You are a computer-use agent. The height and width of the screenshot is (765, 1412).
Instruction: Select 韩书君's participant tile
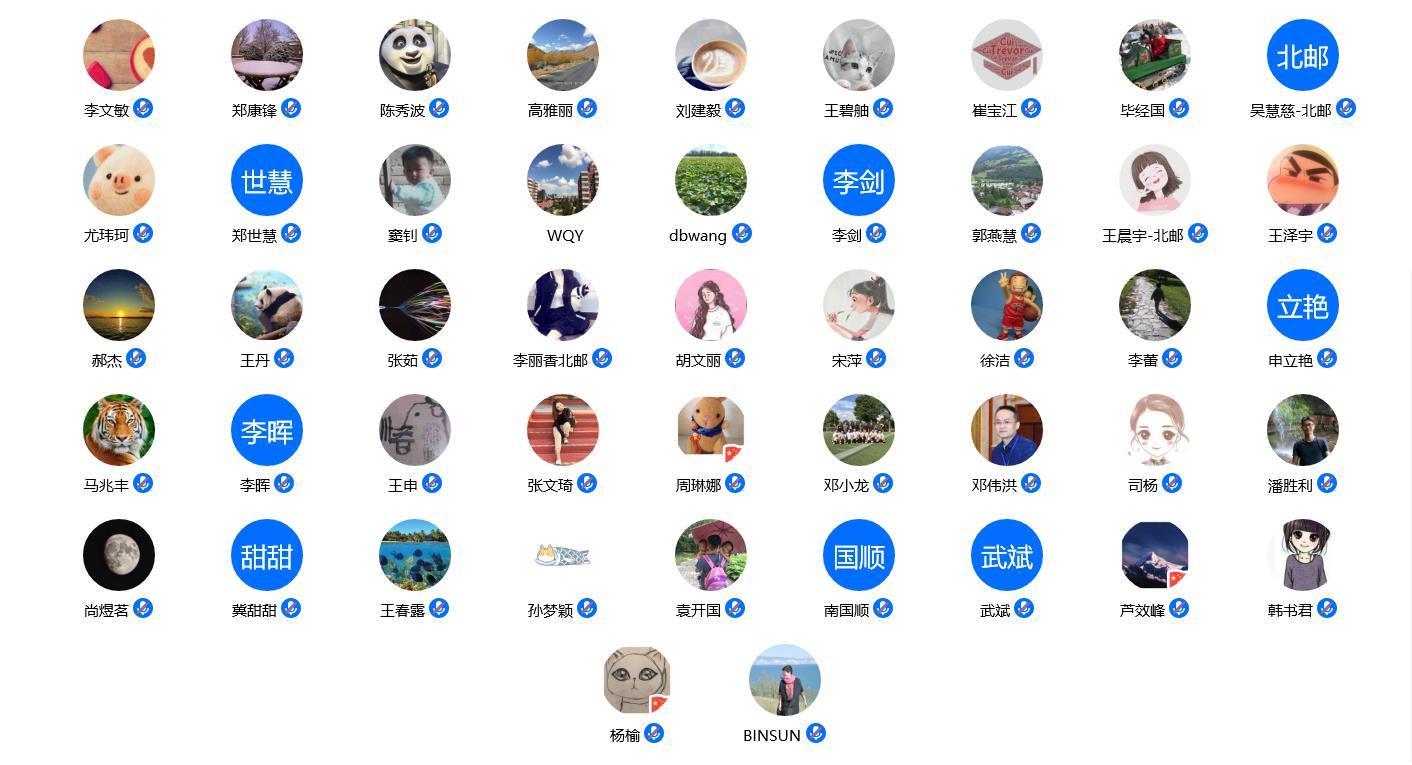(1302, 556)
